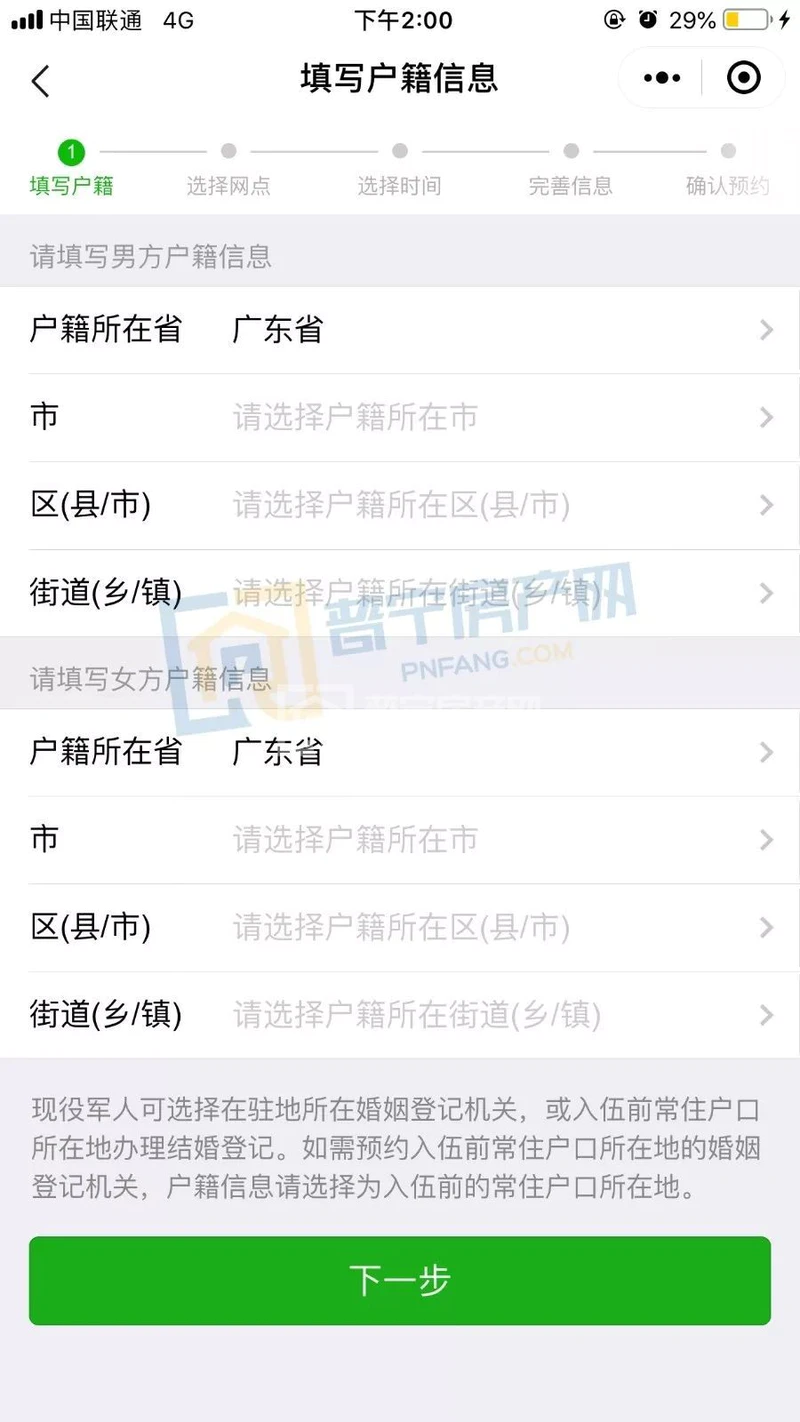Screen dimensions: 800x1422
Task: Change the bride's 户籍所在省 from 广东省
Action: click(x=400, y=752)
